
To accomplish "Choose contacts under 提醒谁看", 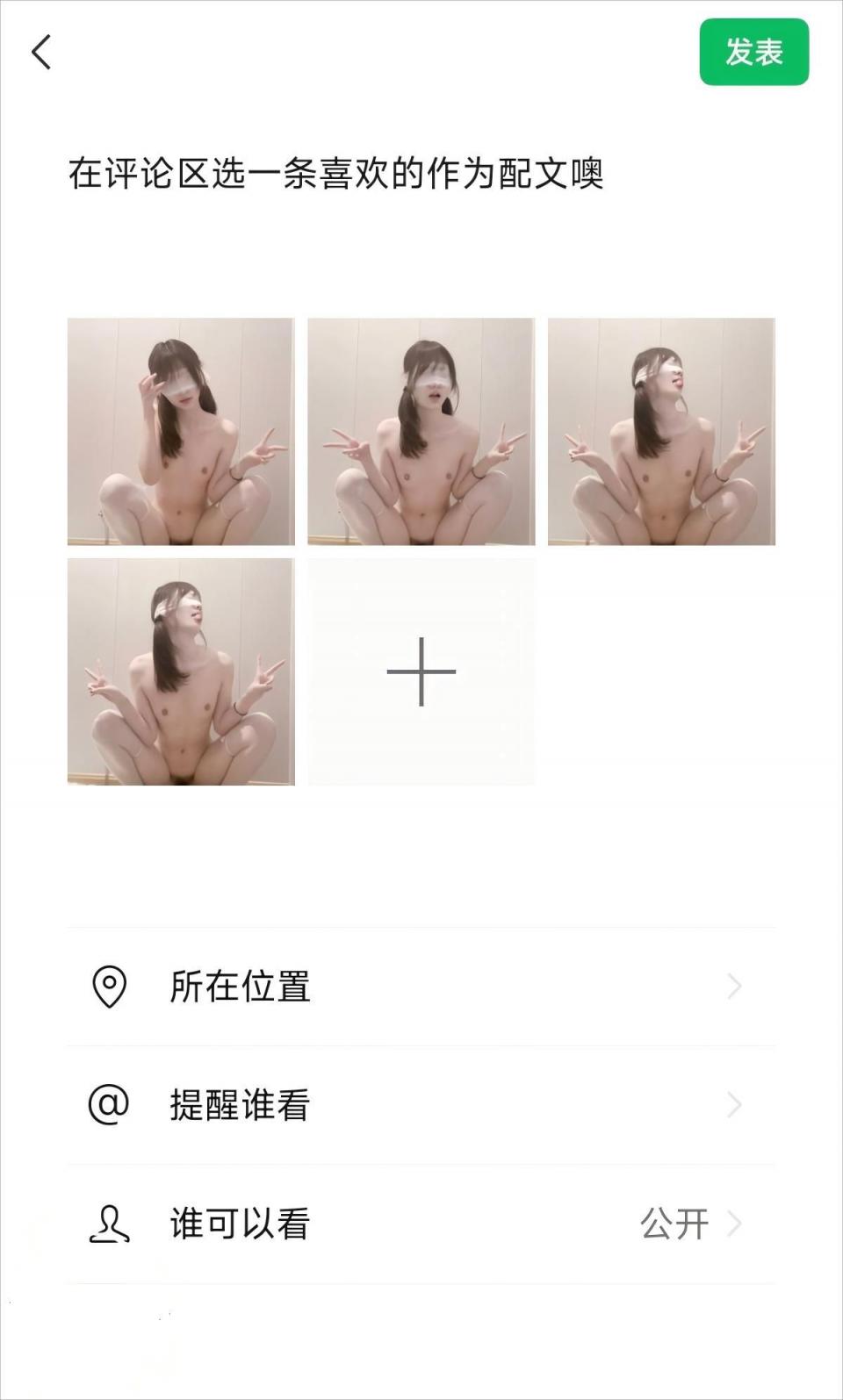I will coord(421,1105).
